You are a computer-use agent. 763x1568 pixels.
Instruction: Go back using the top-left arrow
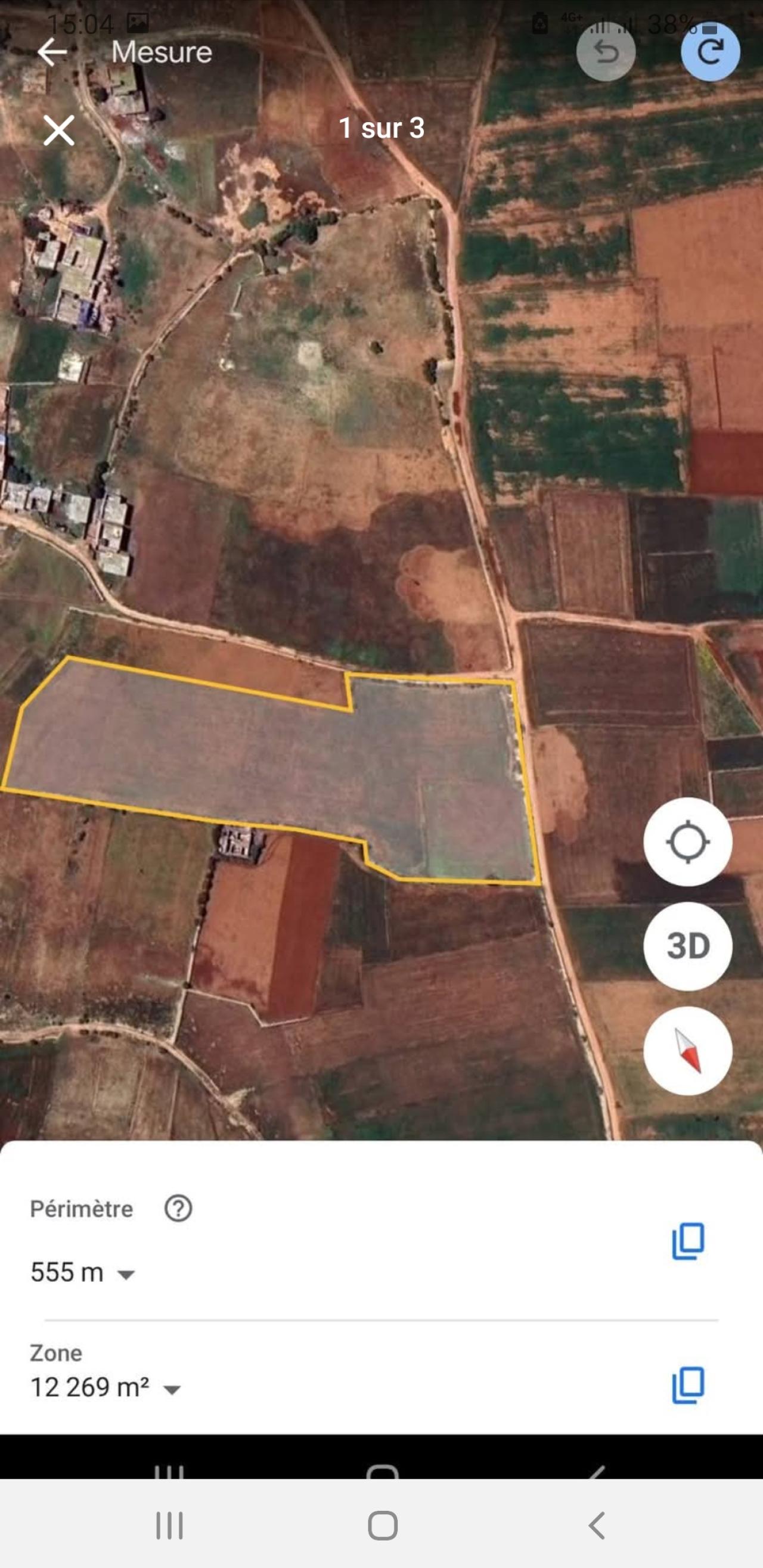pos(52,52)
